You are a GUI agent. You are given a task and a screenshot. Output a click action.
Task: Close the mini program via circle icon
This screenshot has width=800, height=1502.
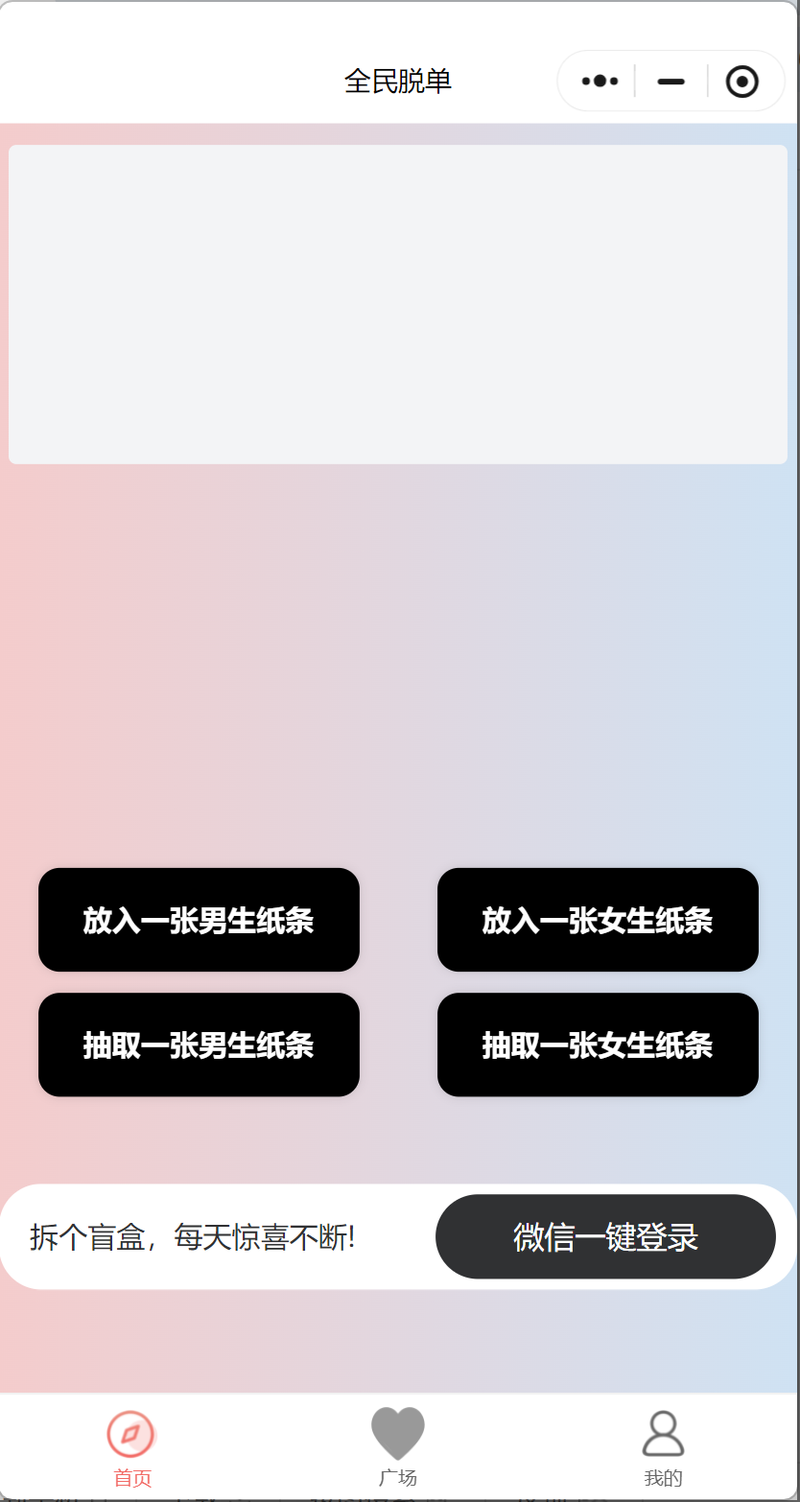742,81
